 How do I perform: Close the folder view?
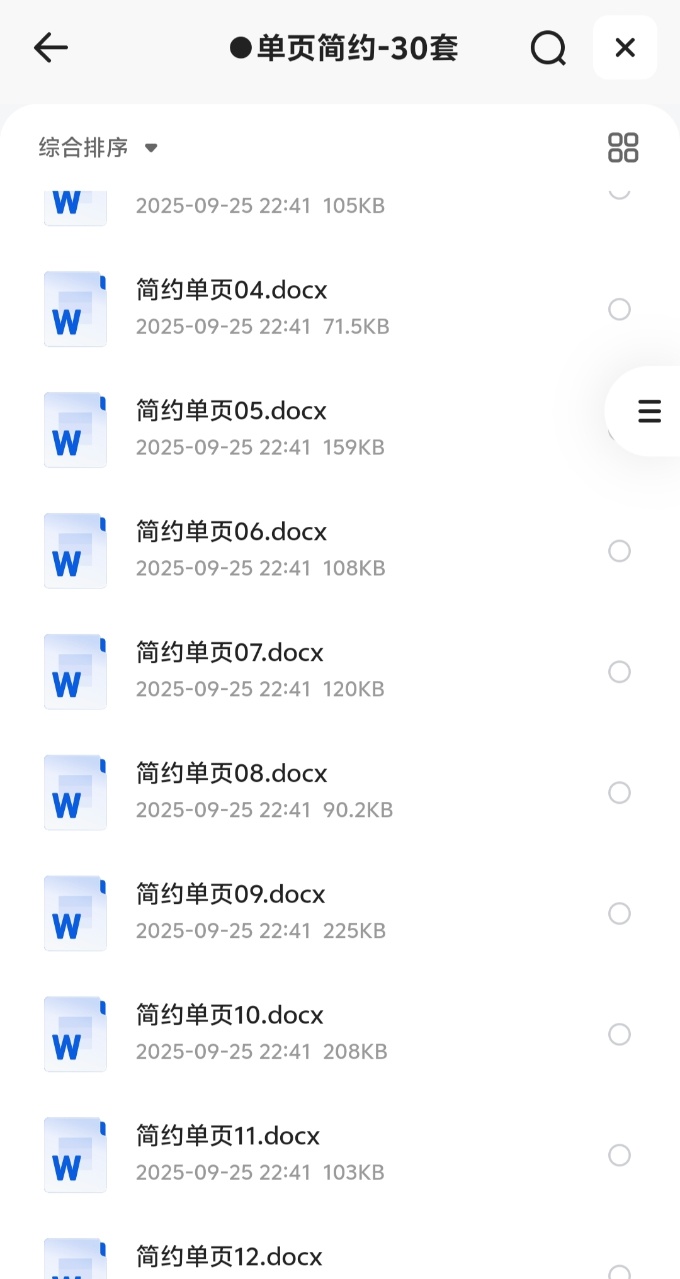(625, 48)
